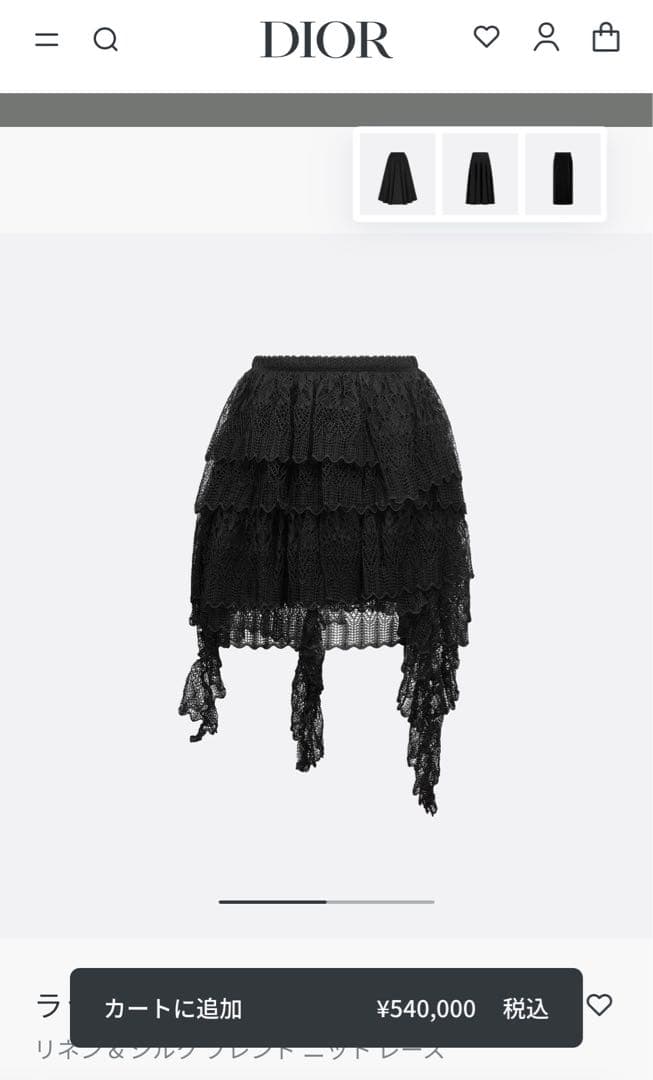This screenshot has height=1080, width=653.
Task: Open the shopping bag
Action: [x=606, y=38]
